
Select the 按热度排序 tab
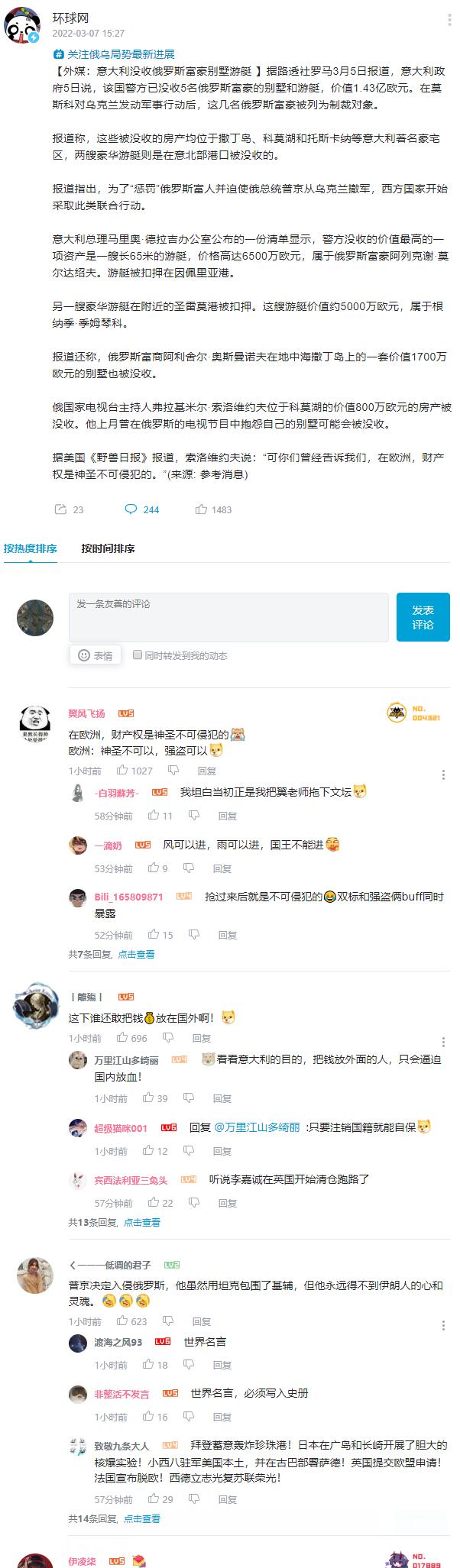coord(31,548)
